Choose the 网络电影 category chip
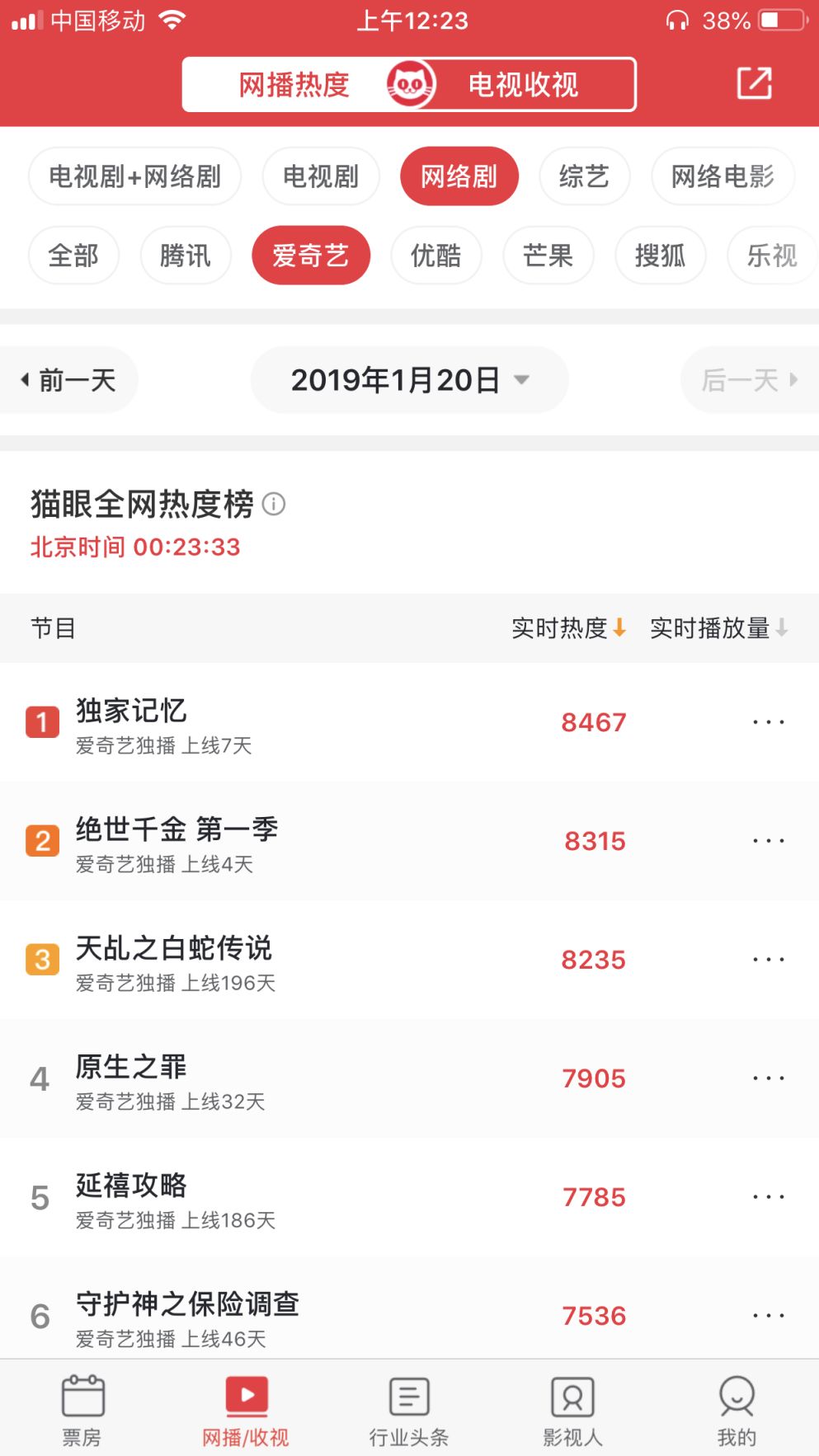Screen dimensions: 819x1456 (x=722, y=176)
